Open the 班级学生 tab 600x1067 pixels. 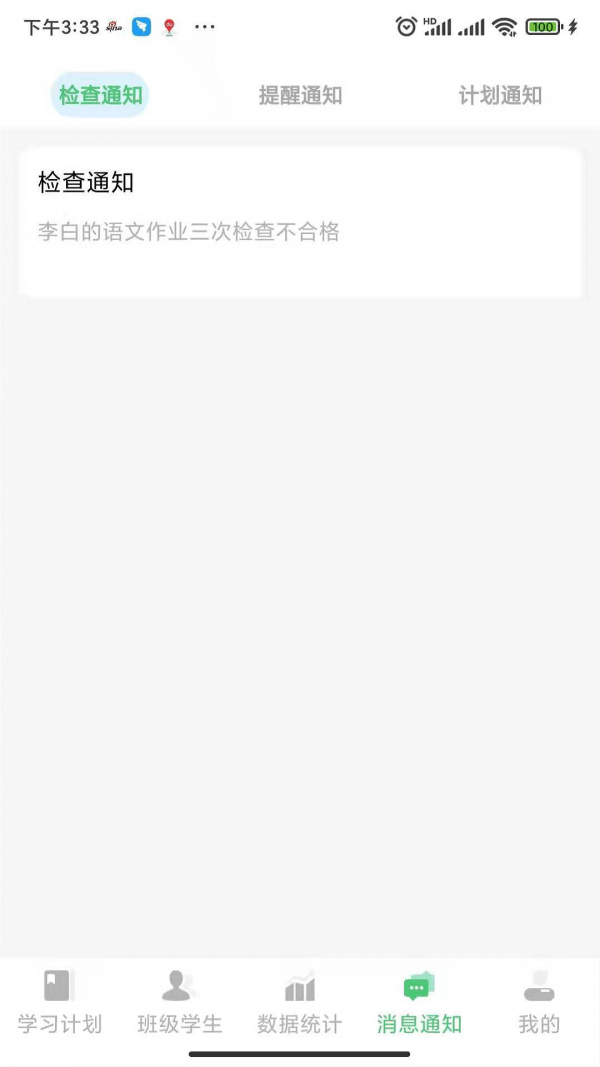pyautogui.click(x=180, y=1003)
